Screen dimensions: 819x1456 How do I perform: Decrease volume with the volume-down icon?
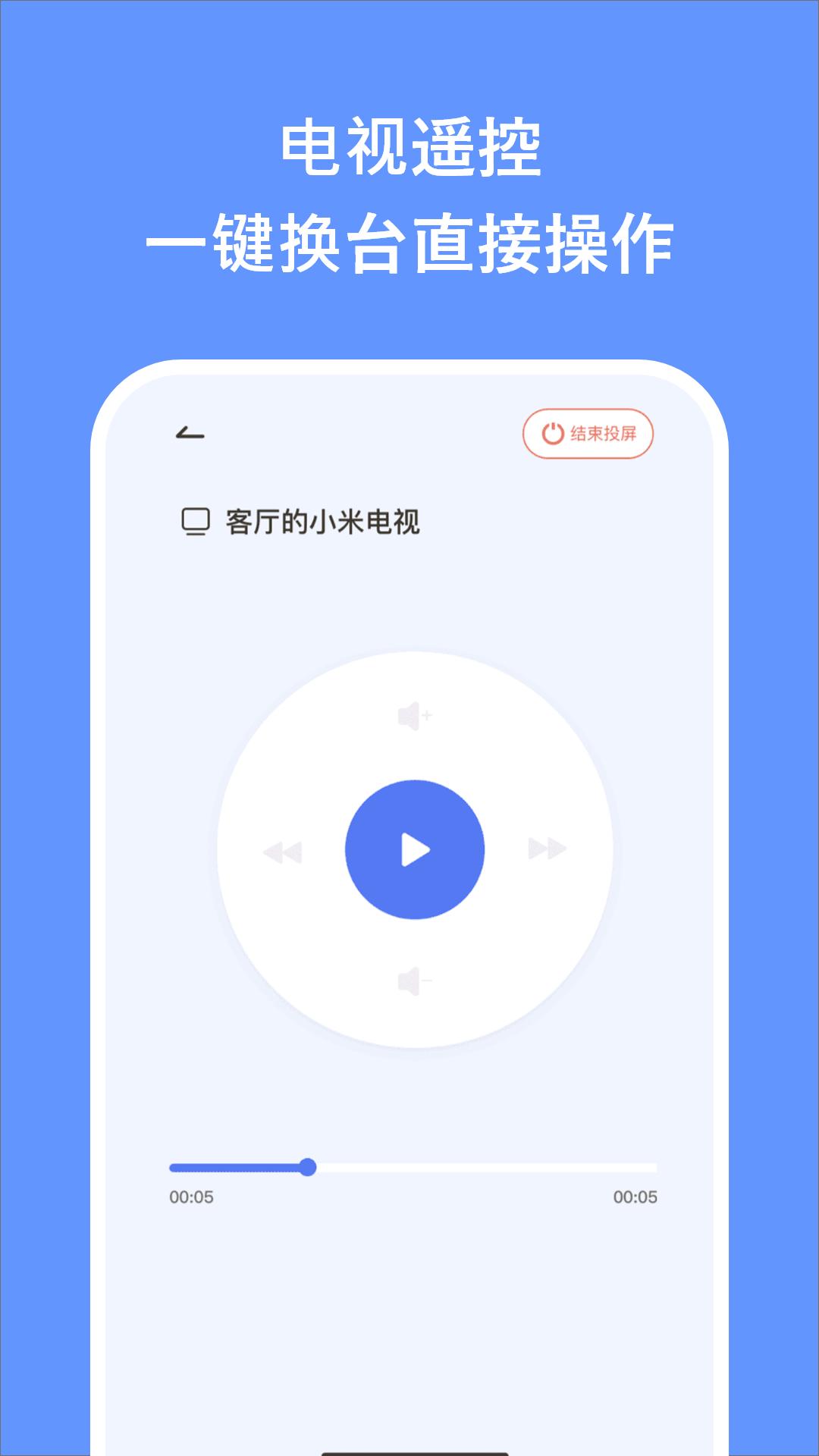tap(413, 980)
